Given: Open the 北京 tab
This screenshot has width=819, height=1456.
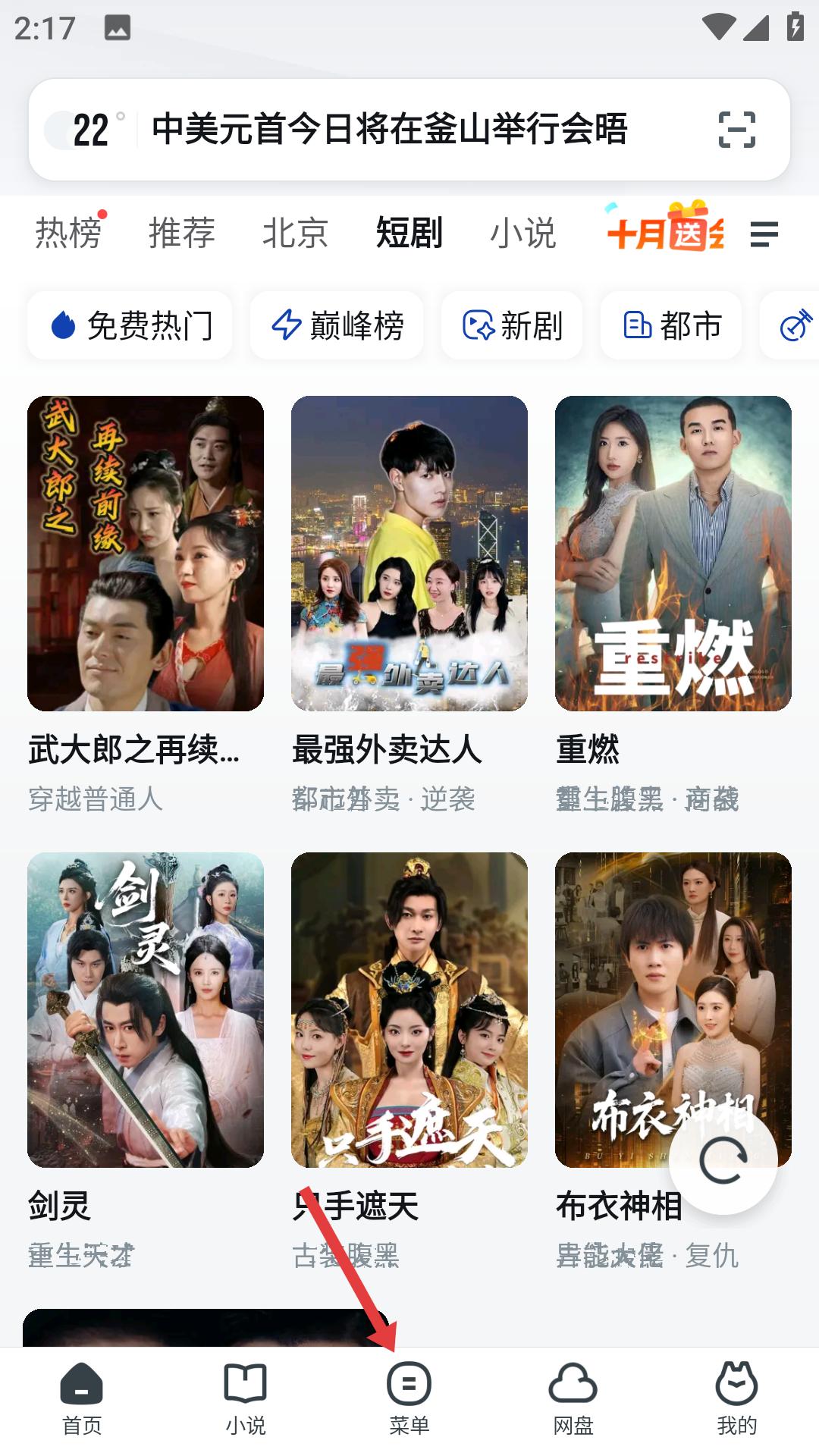Looking at the screenshot, I should coord(295,234).
